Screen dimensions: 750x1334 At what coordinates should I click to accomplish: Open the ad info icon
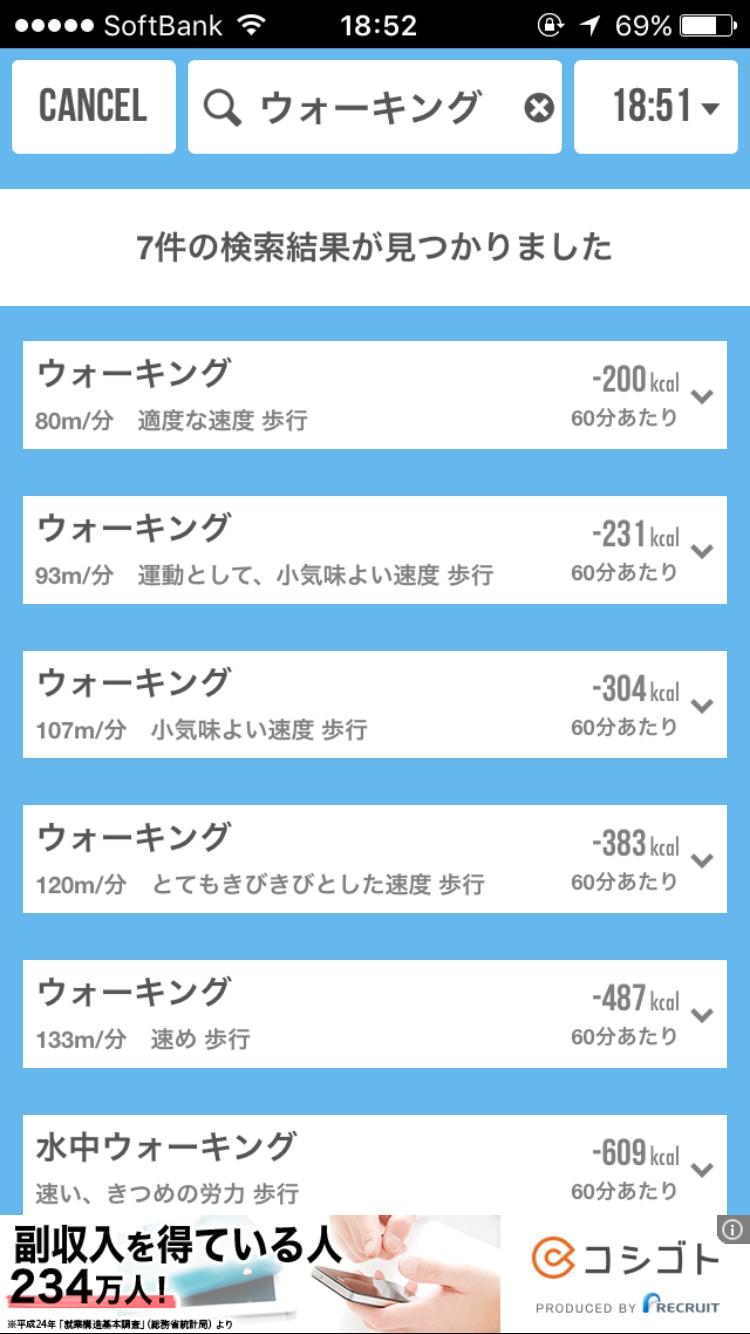click(732, 1229)
